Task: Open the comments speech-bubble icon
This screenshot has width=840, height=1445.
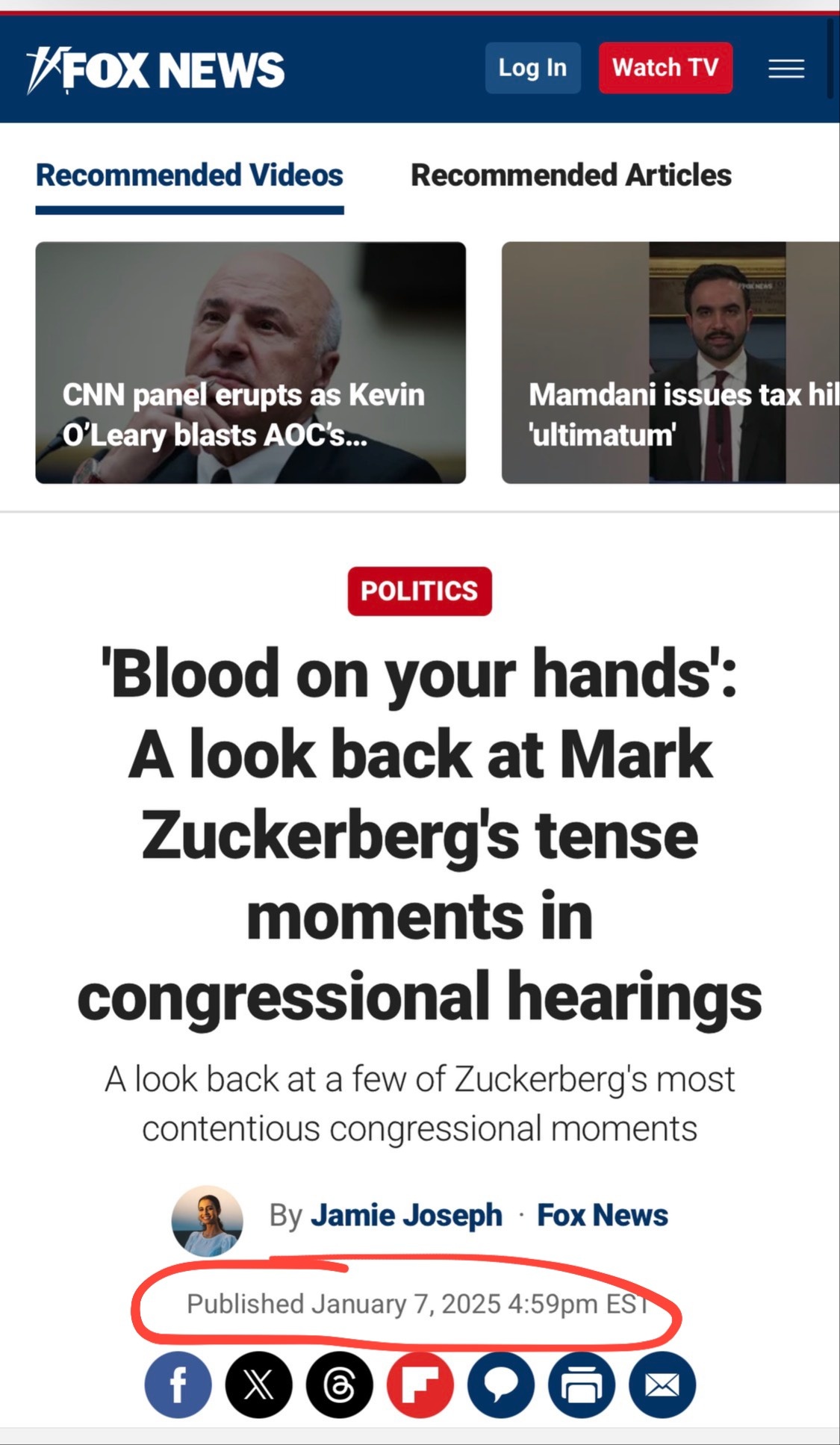Action: pos(500,1385)
